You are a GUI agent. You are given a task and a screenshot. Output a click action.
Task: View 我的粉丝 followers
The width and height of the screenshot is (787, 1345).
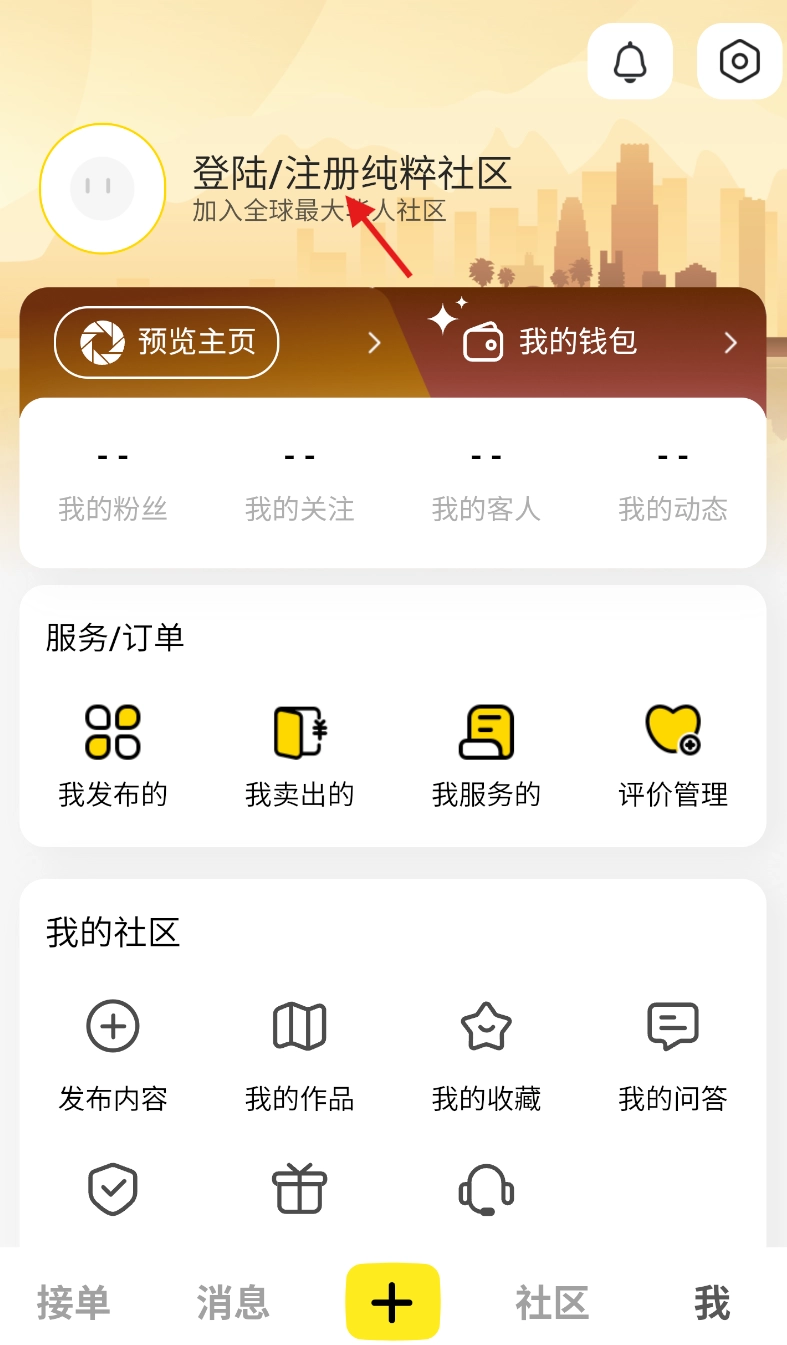tap(113, 483)
